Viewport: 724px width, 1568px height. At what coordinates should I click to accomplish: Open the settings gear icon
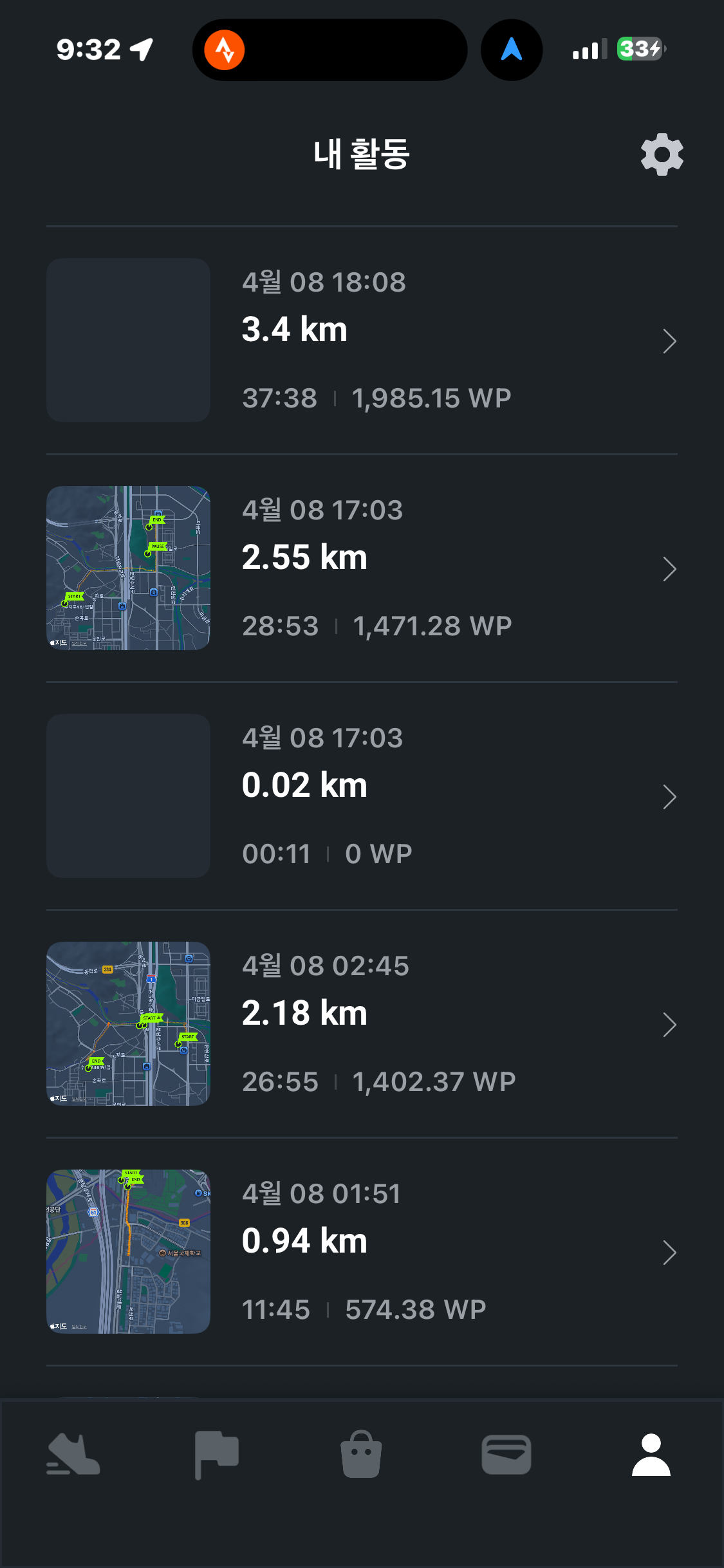[x=662, y=154]
